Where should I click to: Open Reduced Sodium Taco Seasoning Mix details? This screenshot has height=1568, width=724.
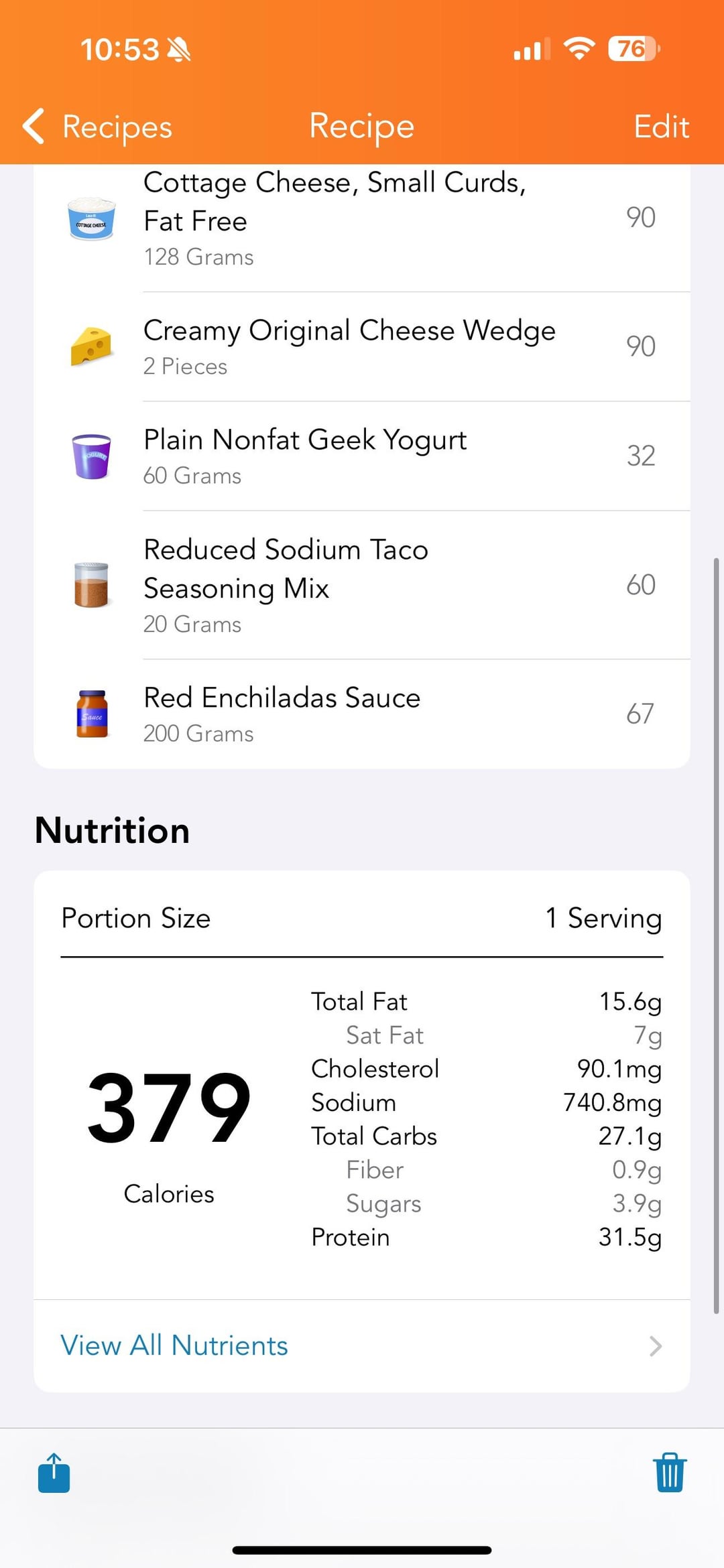click(x=362, y=585)
